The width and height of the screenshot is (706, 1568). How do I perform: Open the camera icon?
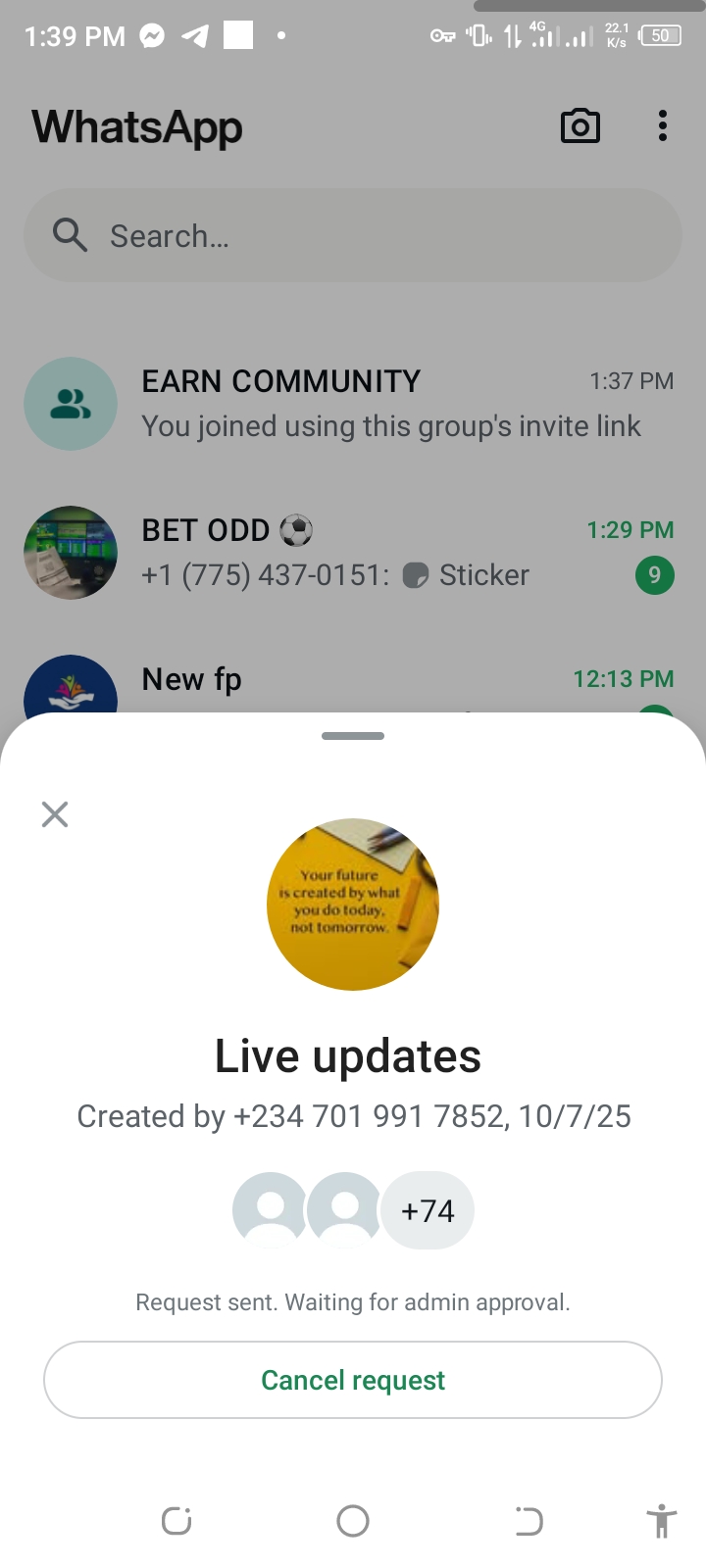coord(580,126)
